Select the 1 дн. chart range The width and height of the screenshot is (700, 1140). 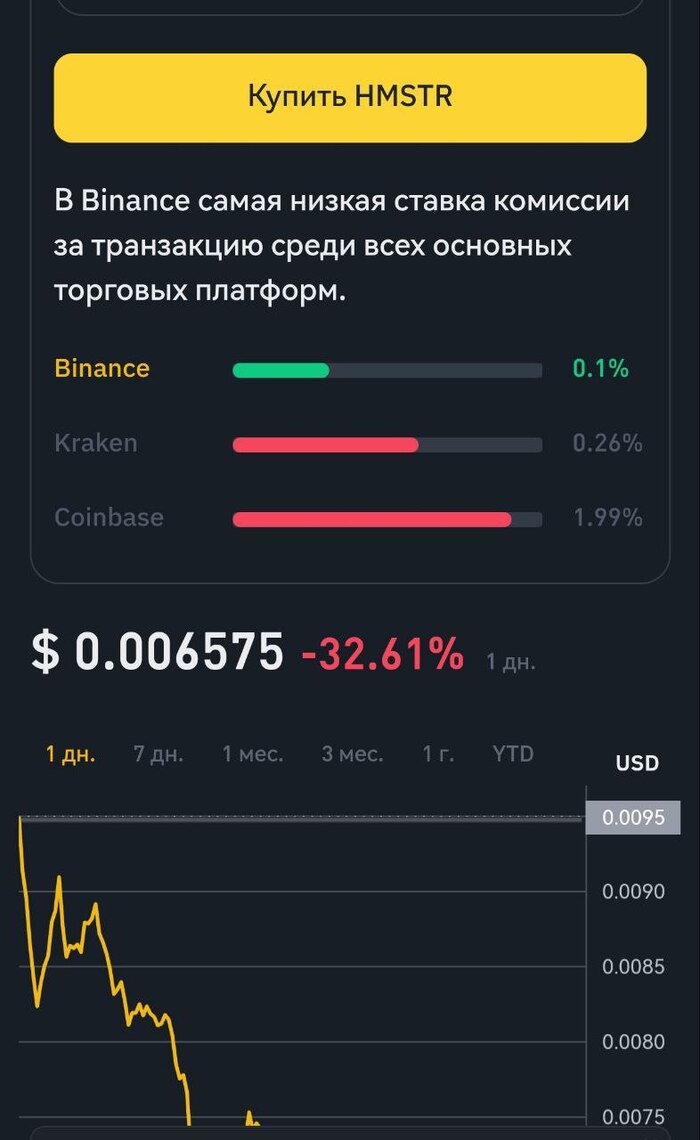click(71, 754)
